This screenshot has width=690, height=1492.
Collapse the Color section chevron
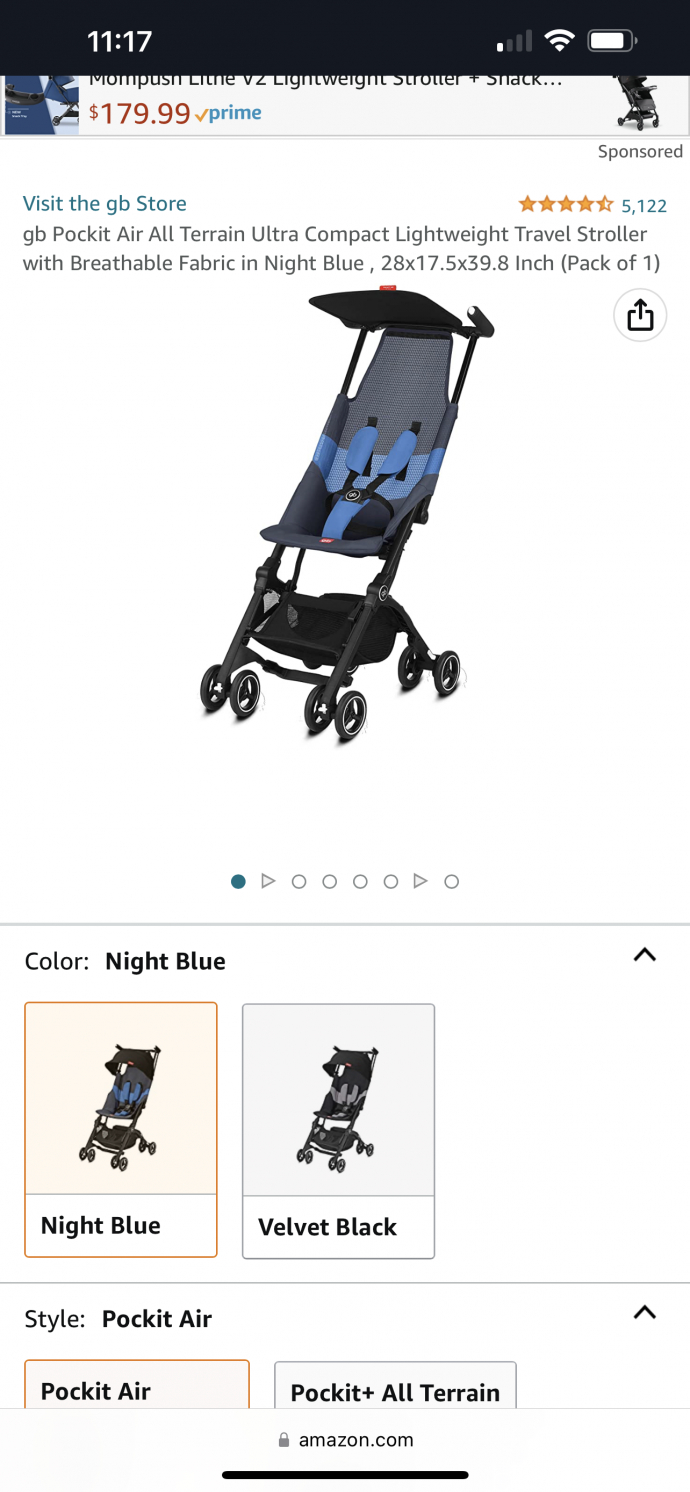645,955
